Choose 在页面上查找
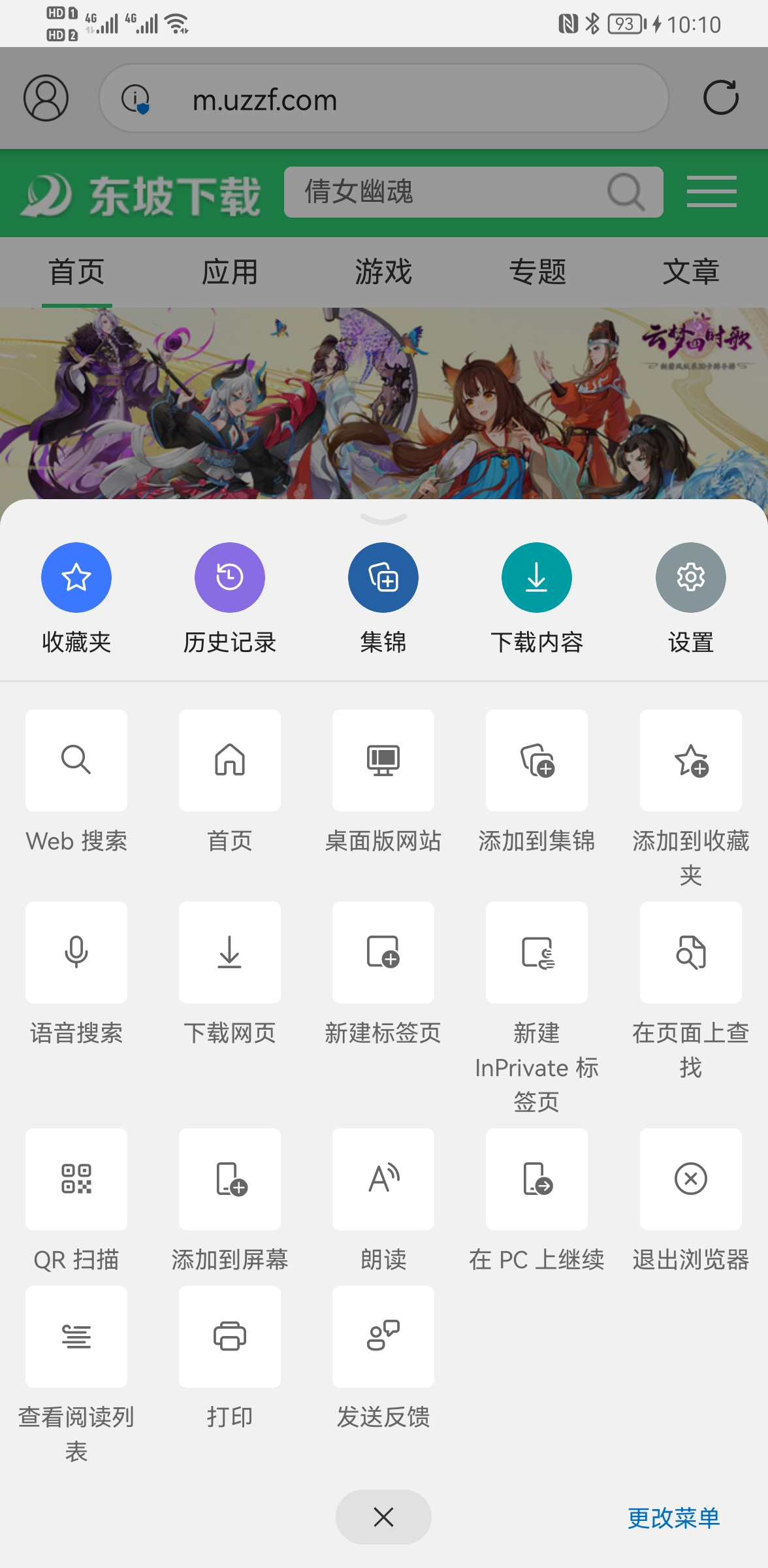This screenshot has width=768, height=1568. click(x=690, y=953)
